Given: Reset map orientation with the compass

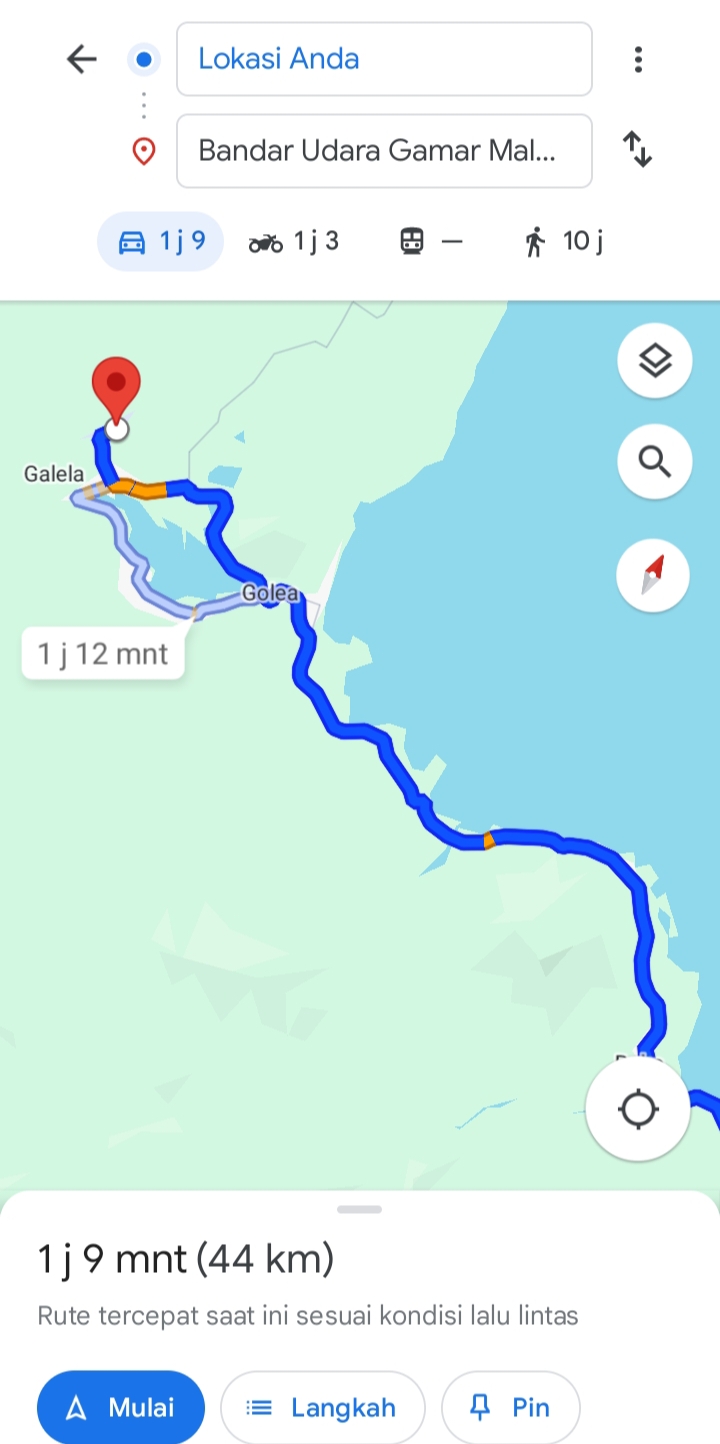Looking at the screenshot, I should [653, 575].
